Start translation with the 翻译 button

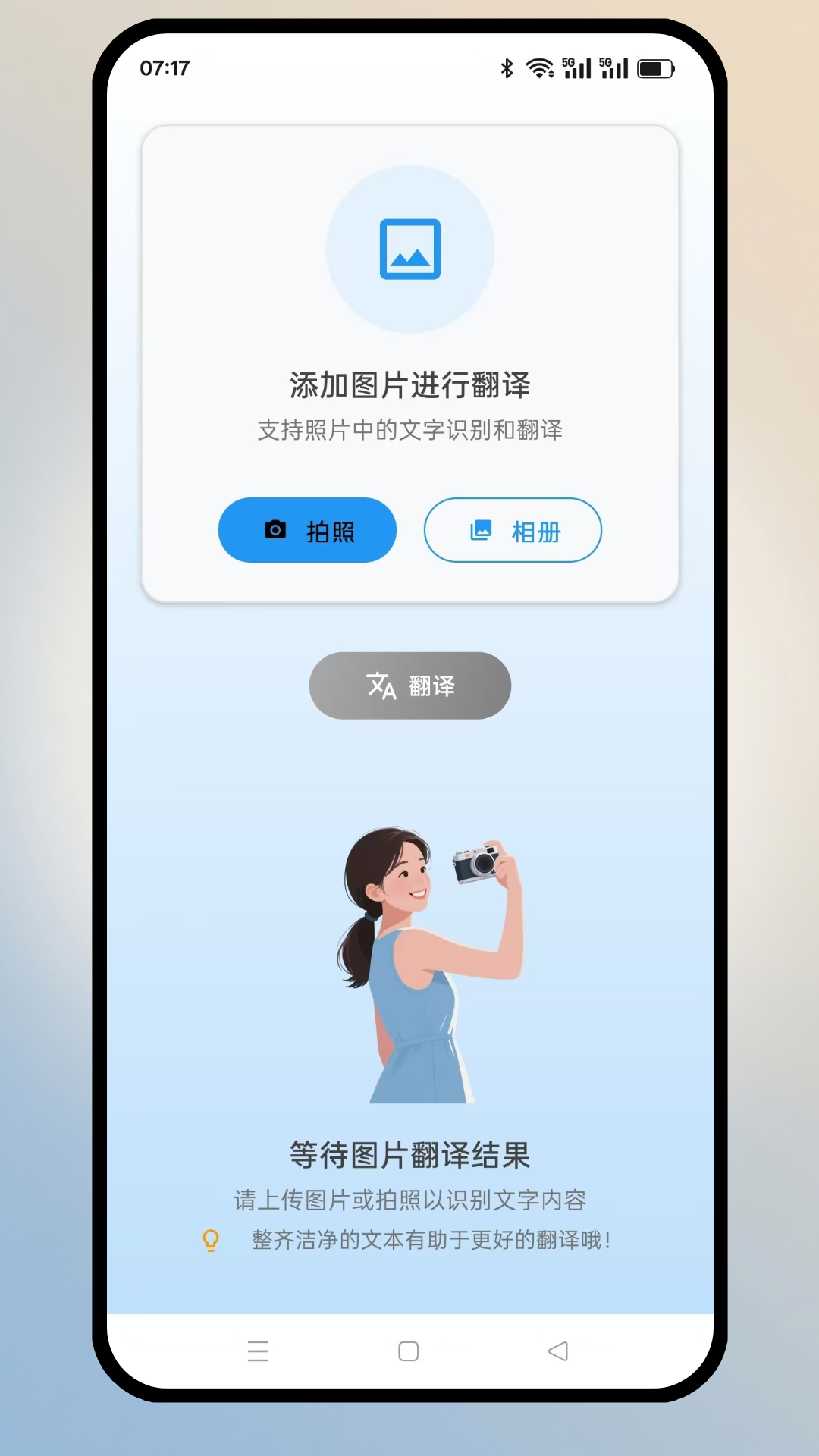tap(409, 685)
